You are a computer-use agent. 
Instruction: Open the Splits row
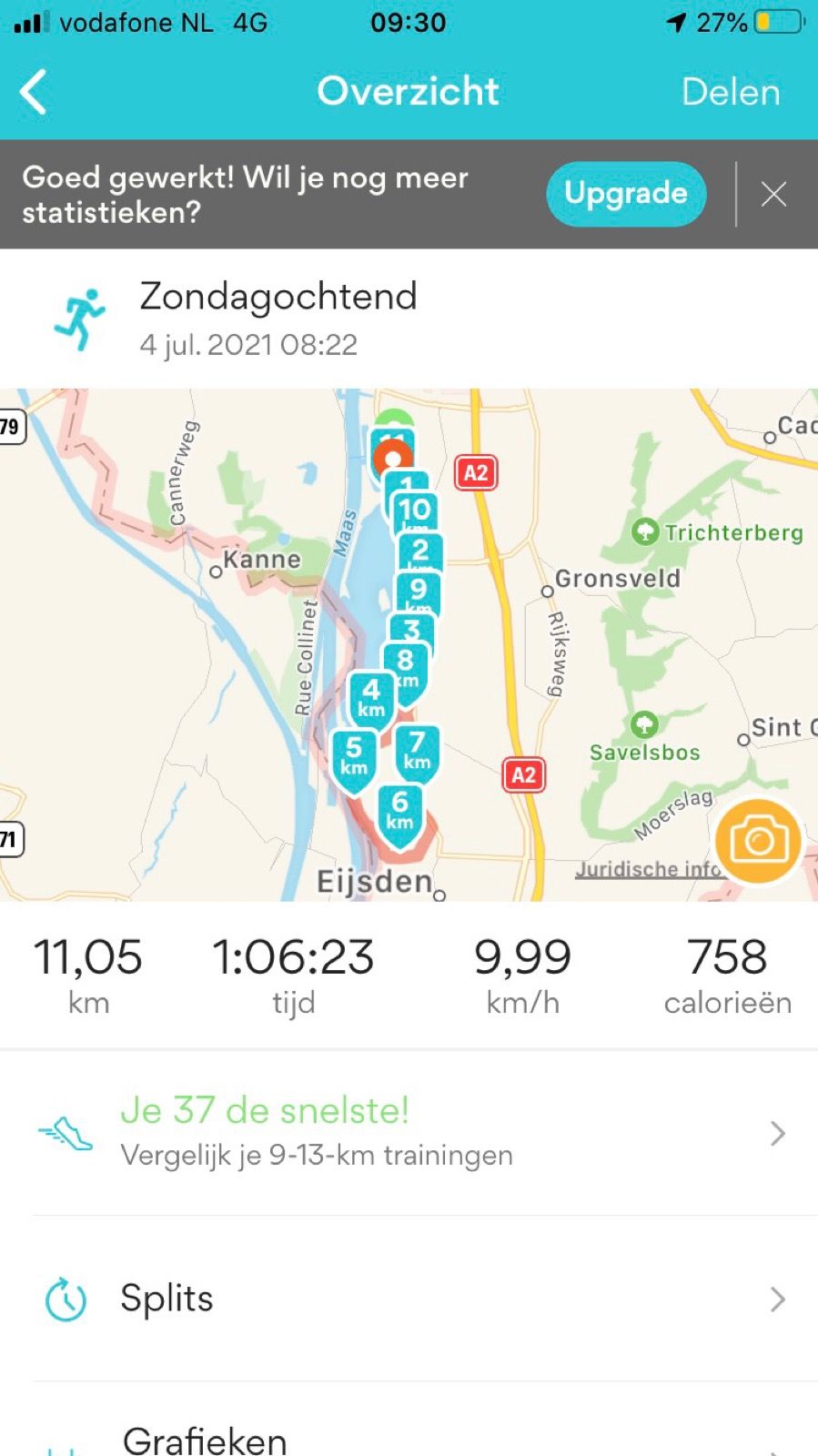[x=409, y=1299]
